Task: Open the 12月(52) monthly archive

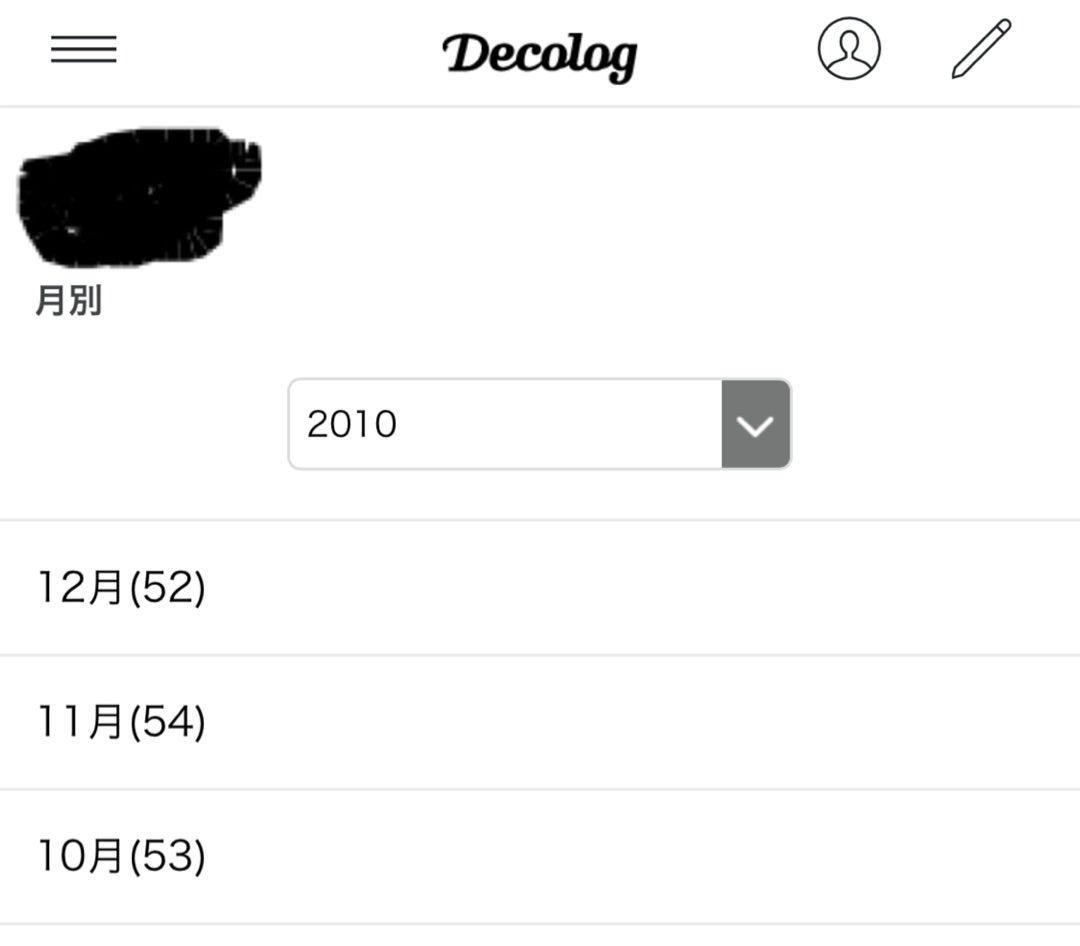Action: 122,588
